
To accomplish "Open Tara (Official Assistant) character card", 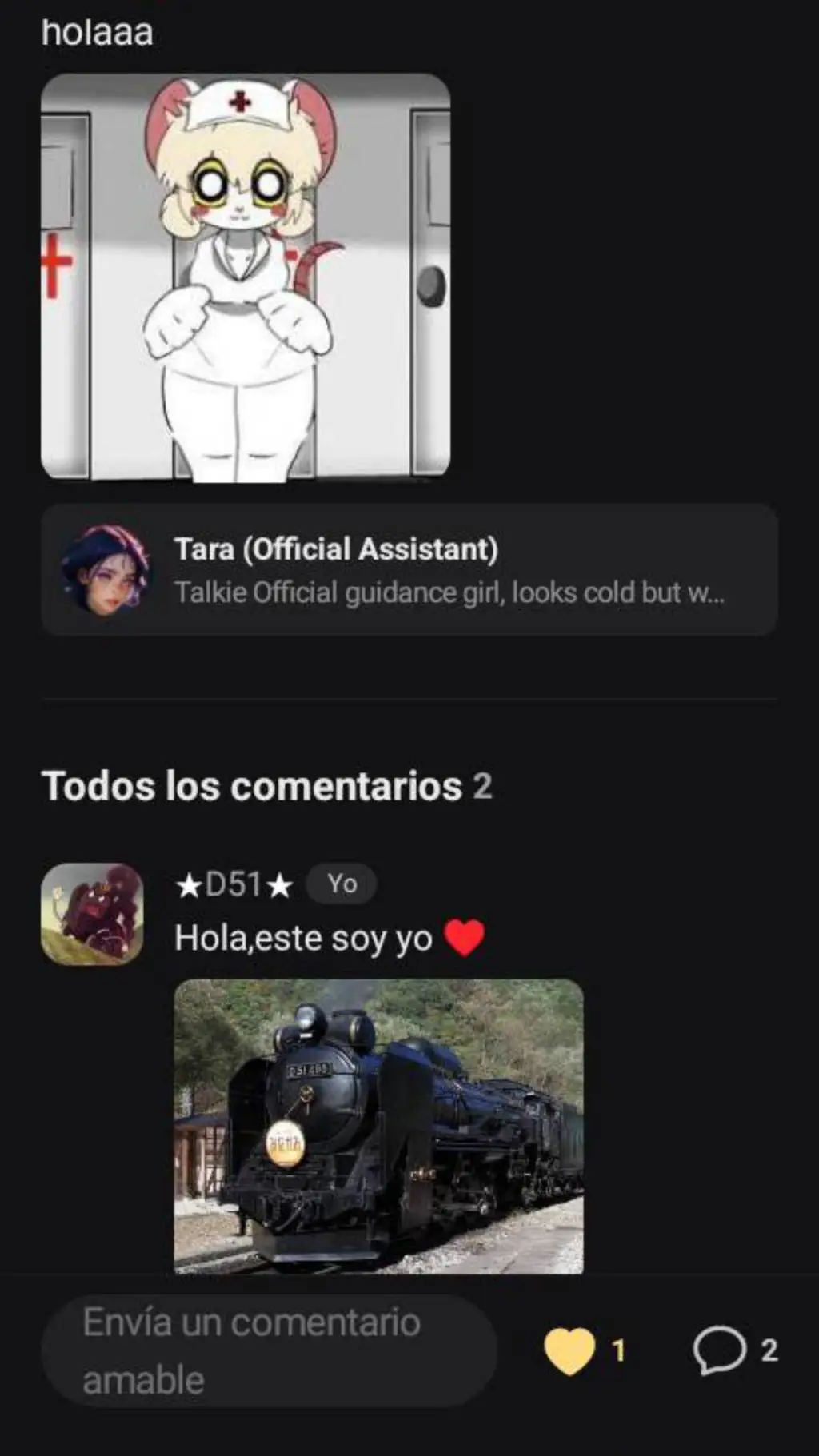I will coord(409,570).
